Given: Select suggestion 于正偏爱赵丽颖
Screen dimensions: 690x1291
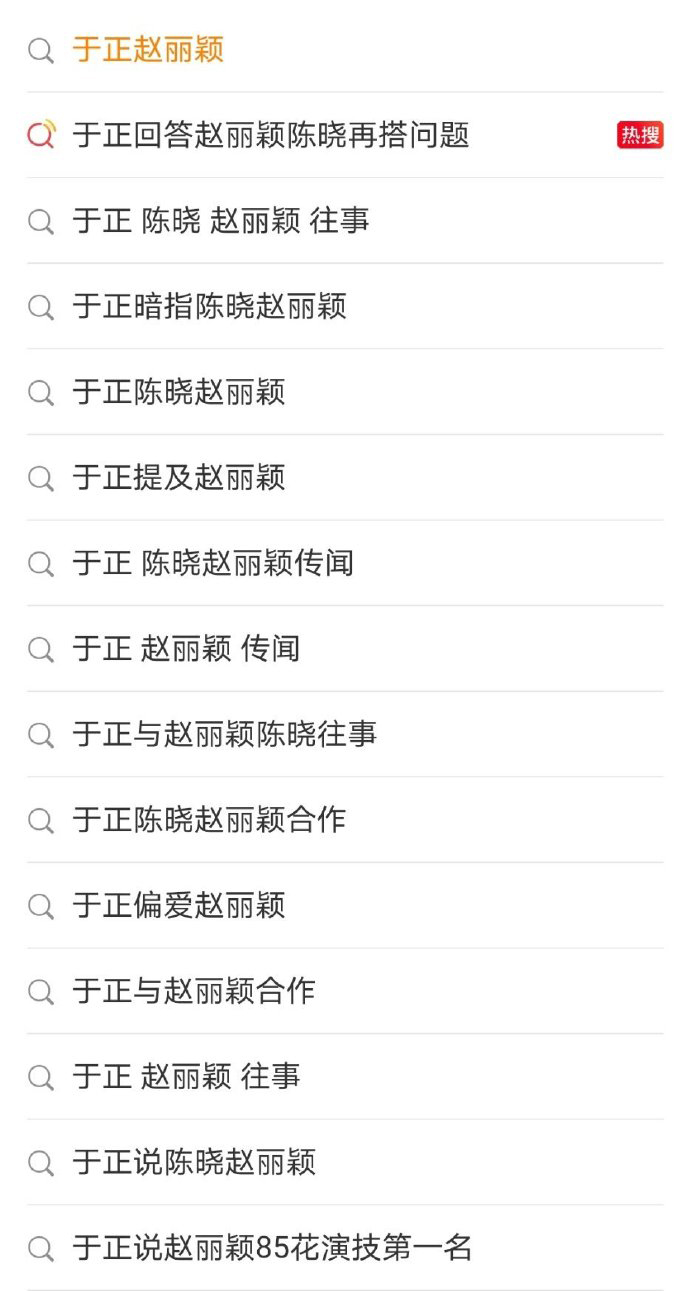Looking at the screenshot, I should click(345, 906).
